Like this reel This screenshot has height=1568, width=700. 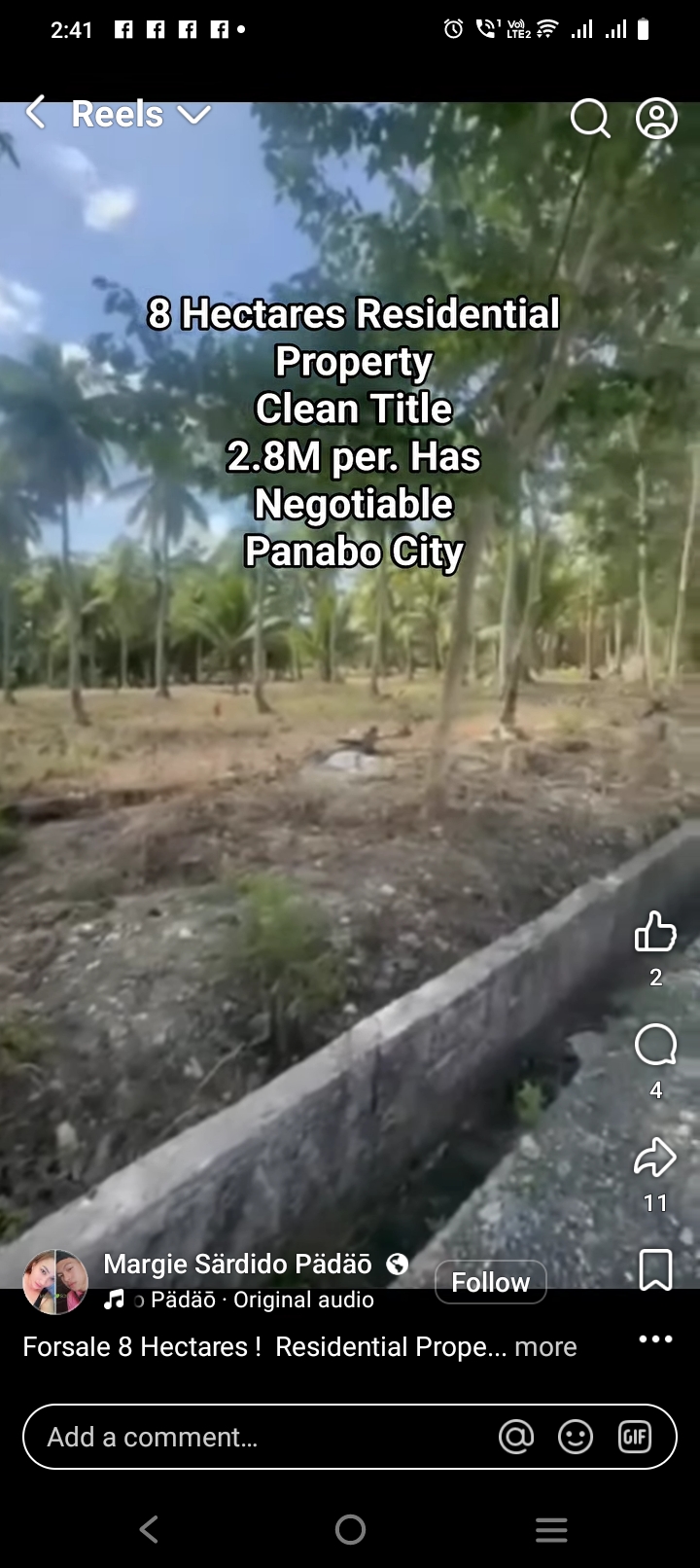click(x=655, y=932)
